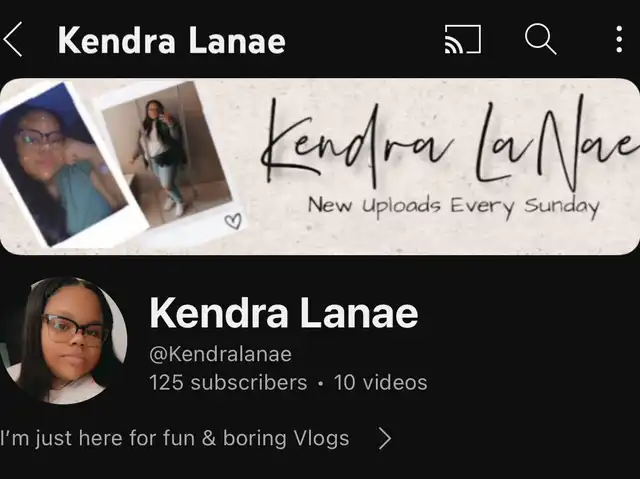Go back using the arrow
The image size is (640, 479).
pyautogui.click(x=14, y=40)
